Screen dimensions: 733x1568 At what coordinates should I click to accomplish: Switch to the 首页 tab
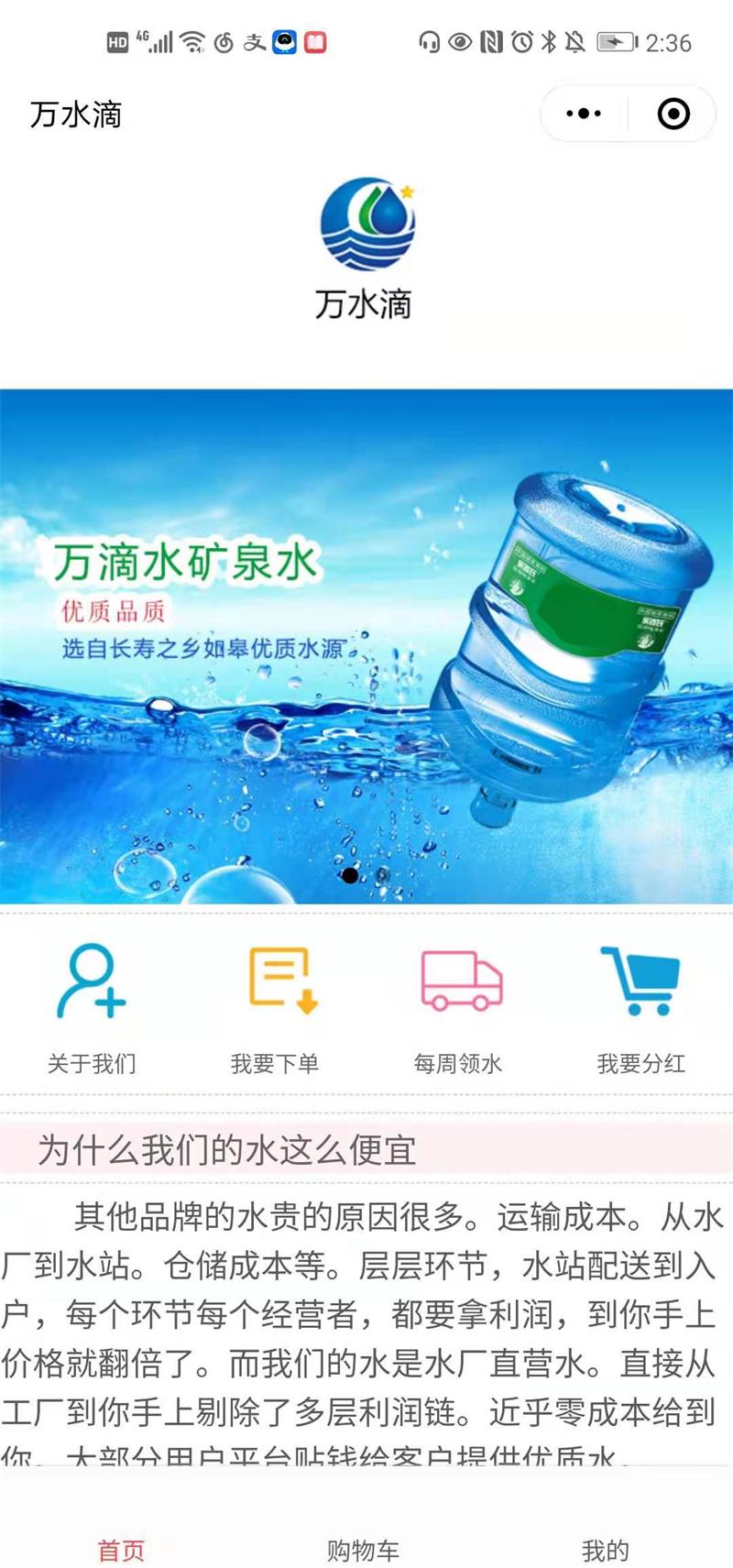point(121,1550)
